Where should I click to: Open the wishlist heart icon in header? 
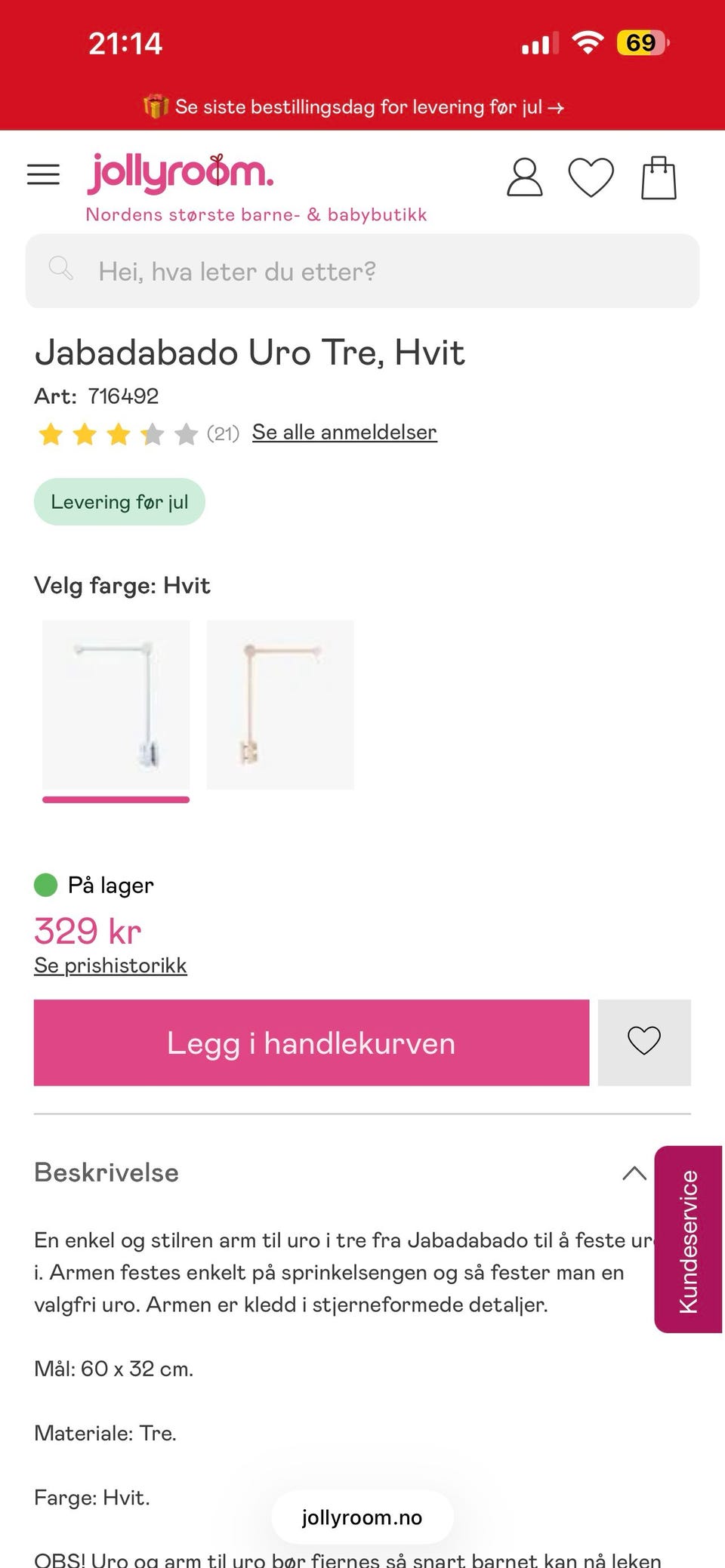tap(592, 177)
